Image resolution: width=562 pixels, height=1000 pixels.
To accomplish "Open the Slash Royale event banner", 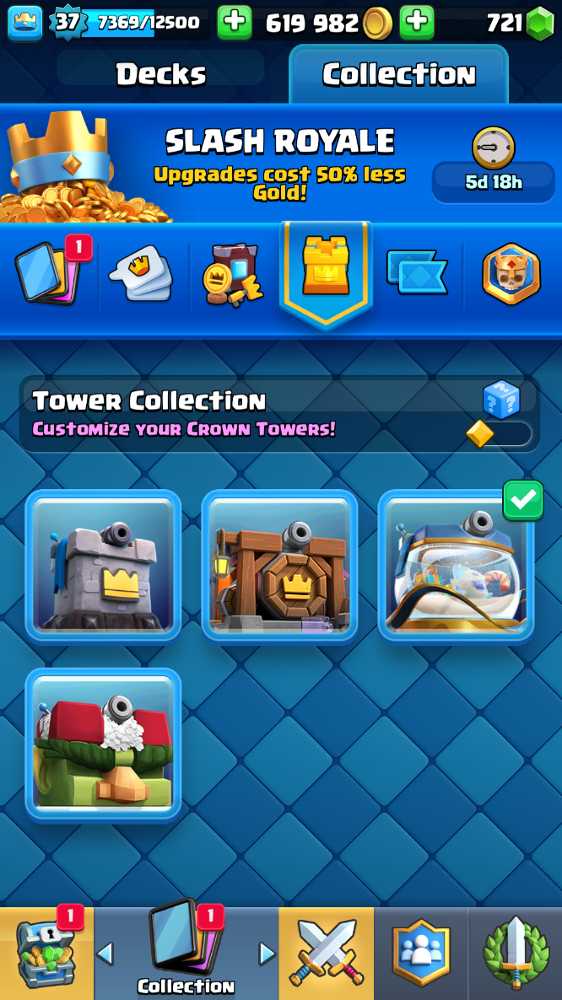I will tap(281, 165).
